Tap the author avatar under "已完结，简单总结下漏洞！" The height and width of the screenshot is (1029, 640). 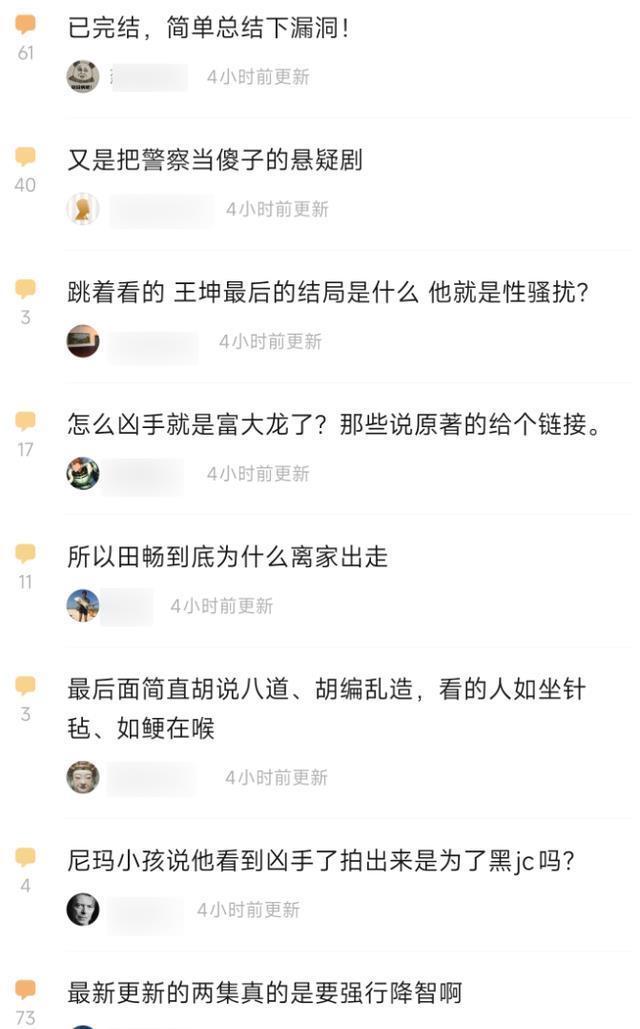tap(83, 77)
